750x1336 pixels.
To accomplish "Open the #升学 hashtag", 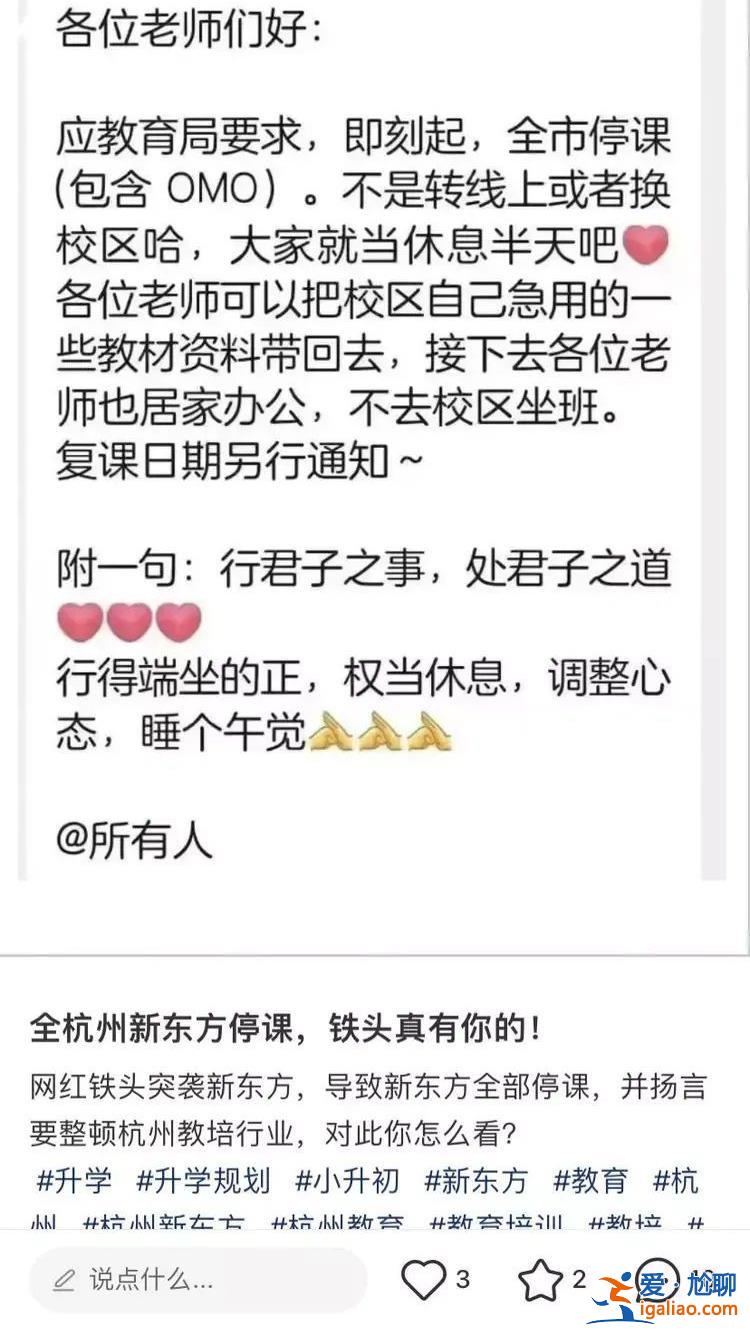I will tap(74, 1180).
